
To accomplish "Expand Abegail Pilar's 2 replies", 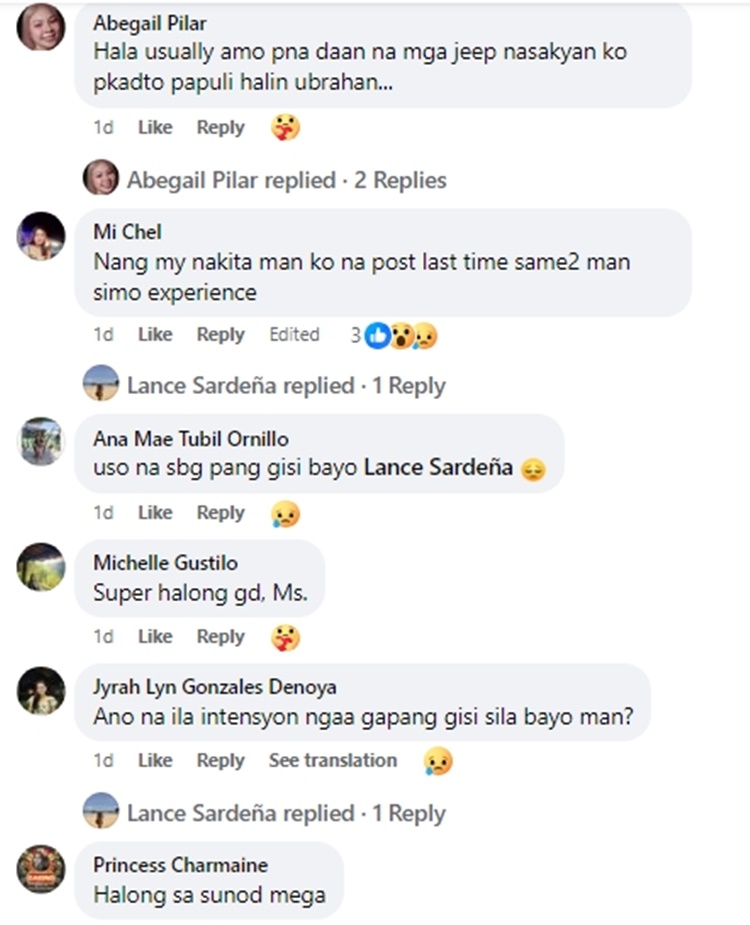I will pyautogui.click(x=286, y=180).
